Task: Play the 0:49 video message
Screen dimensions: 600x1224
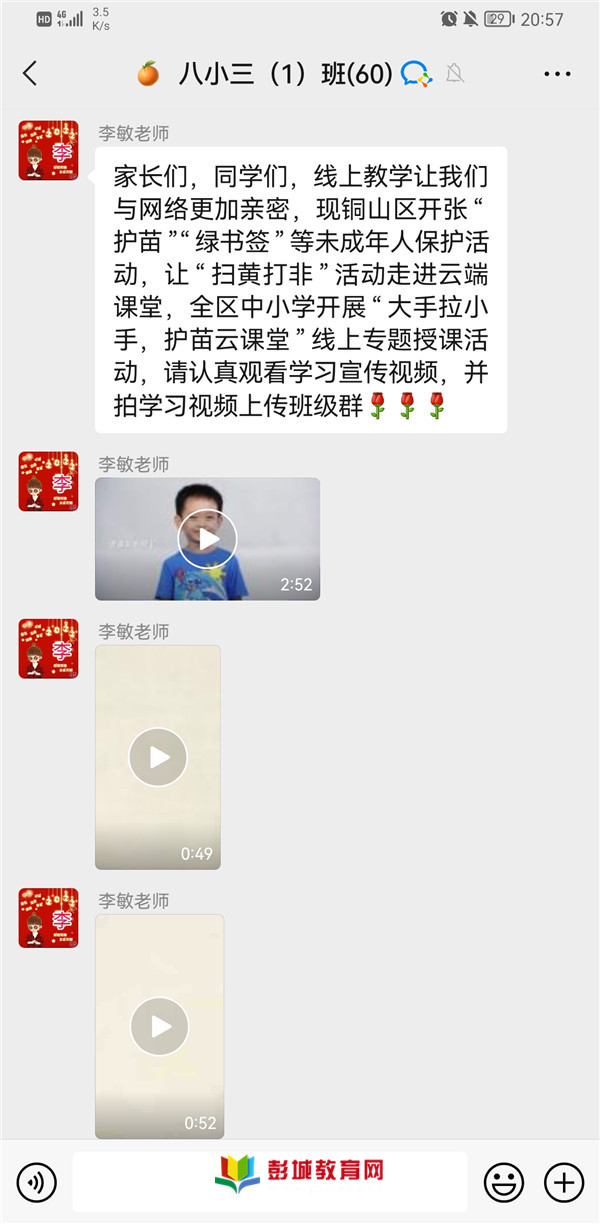Action: [x=158, y=757]
